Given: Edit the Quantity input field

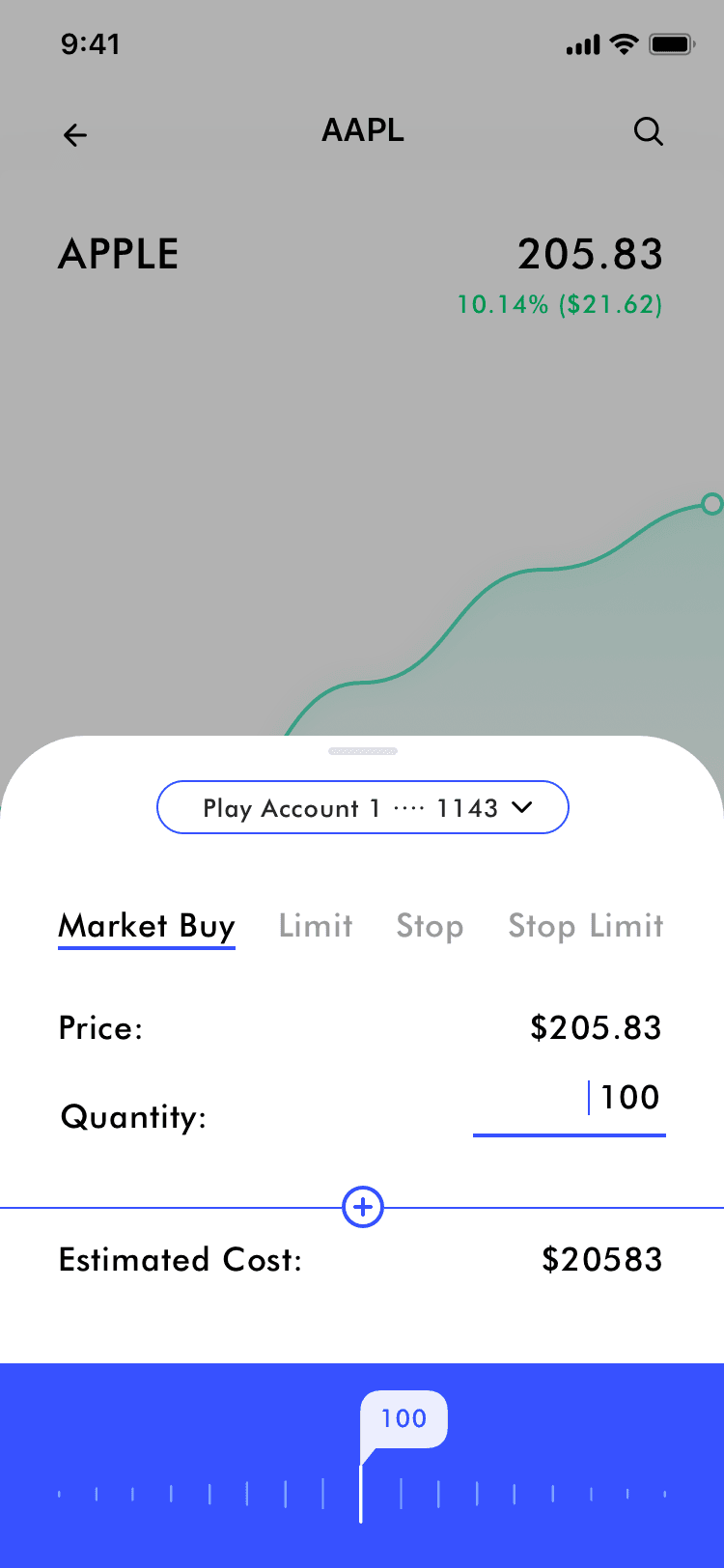Looking at the screenshot, I should click(x=570, y=1100).
